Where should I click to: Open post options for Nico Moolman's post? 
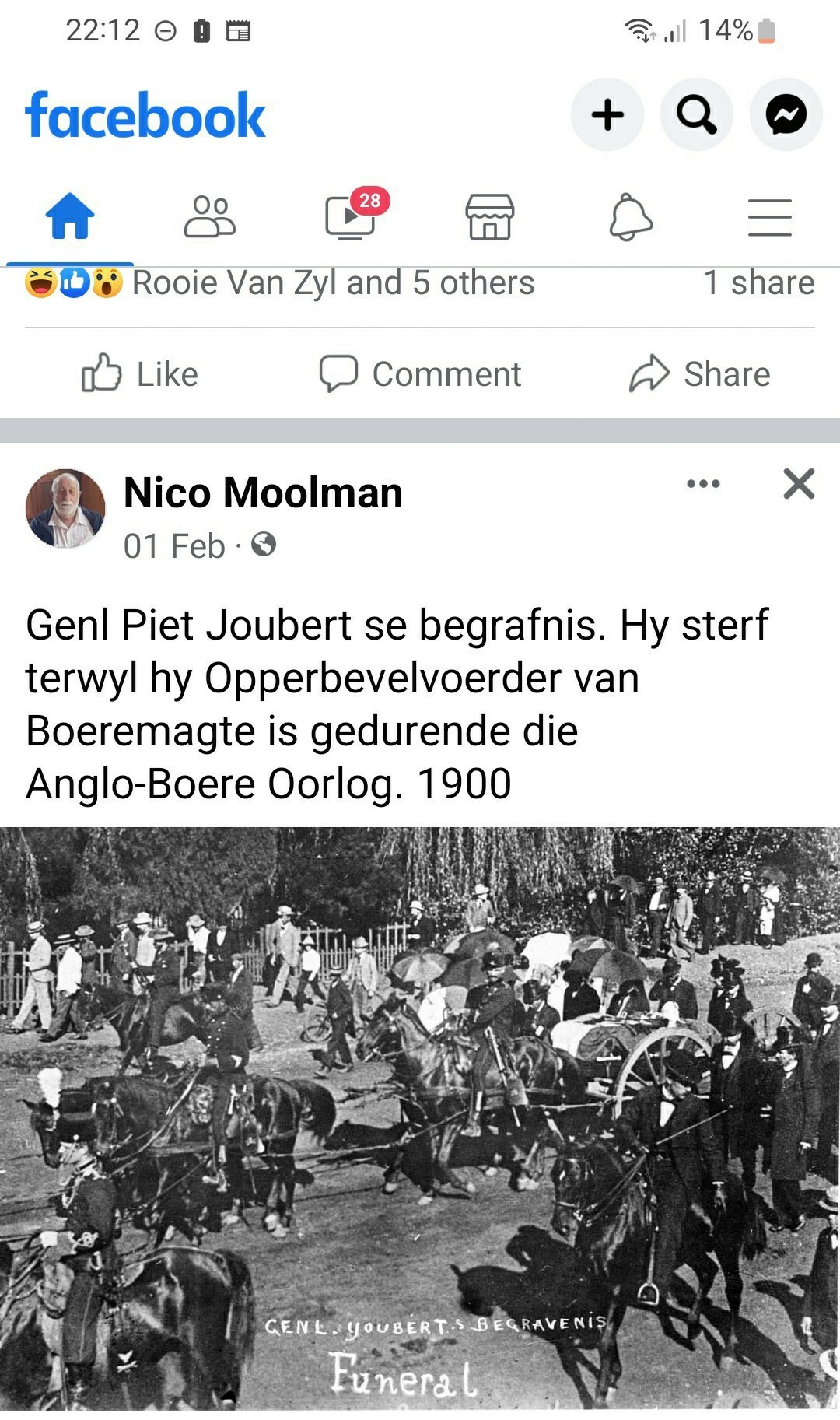coord(703,484)
